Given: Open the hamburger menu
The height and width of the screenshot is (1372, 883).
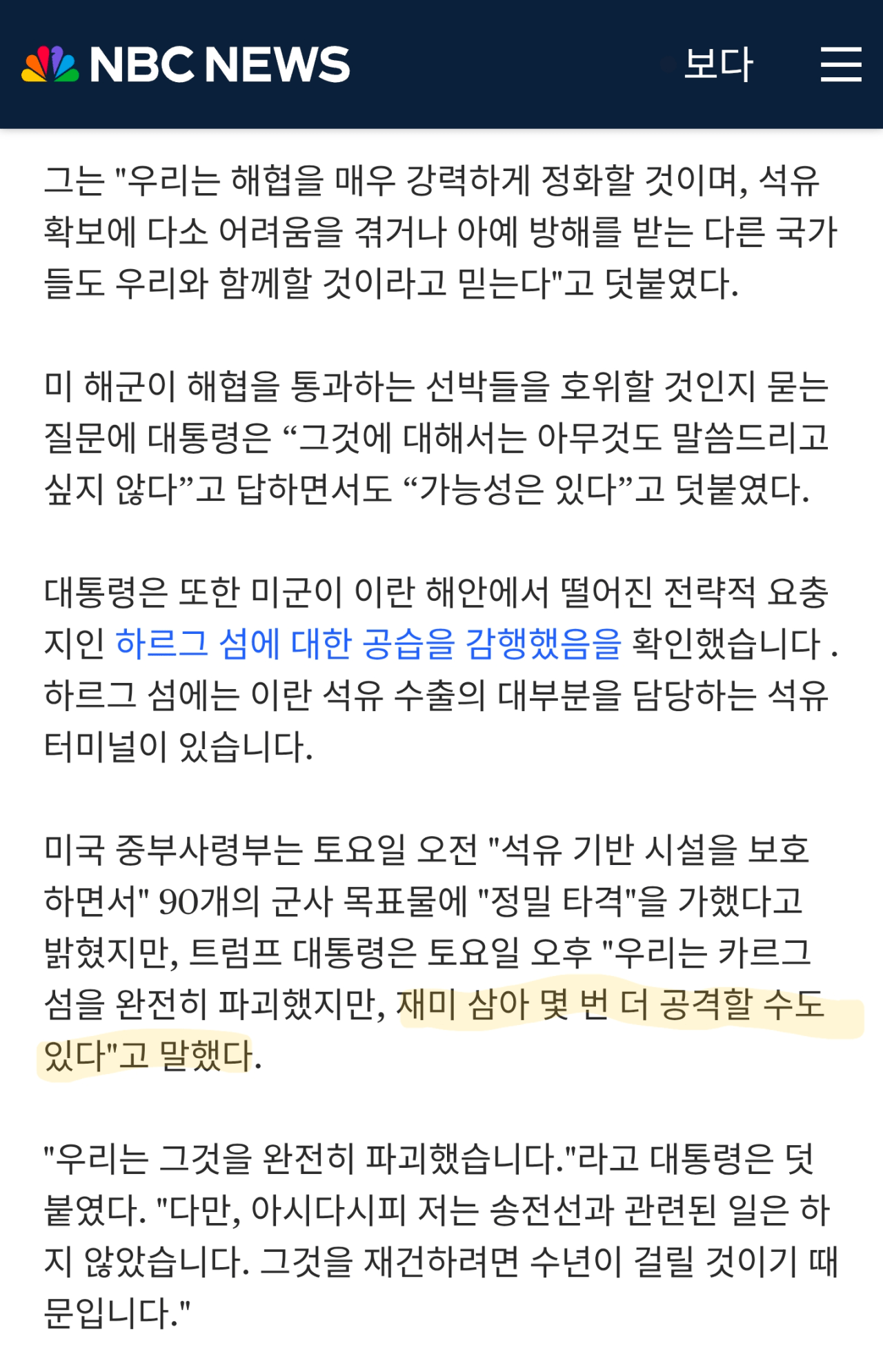Looking at the screenshot, I should point(840,64).
